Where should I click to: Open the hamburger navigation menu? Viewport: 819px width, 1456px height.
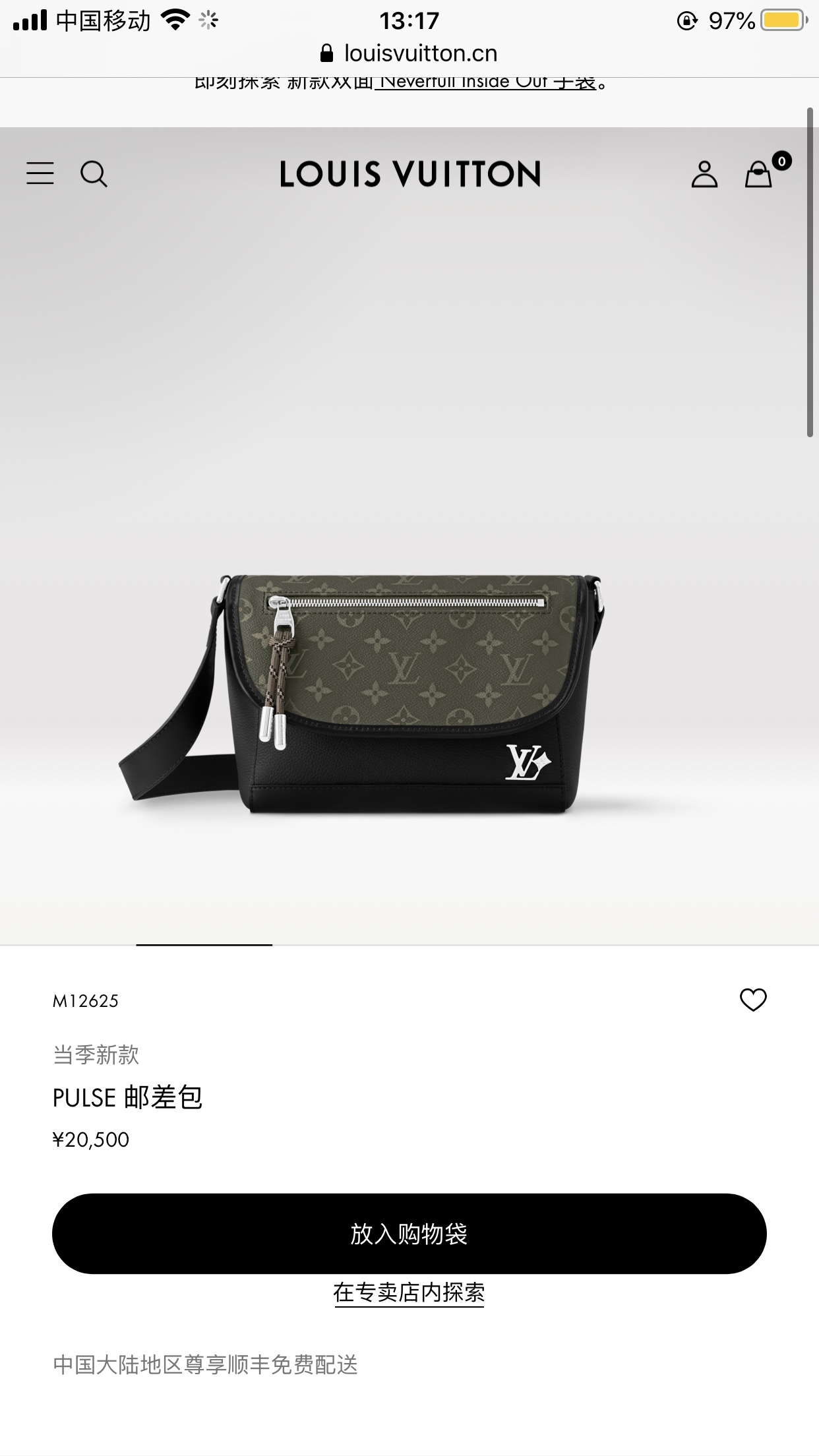[x=40, y=173]
